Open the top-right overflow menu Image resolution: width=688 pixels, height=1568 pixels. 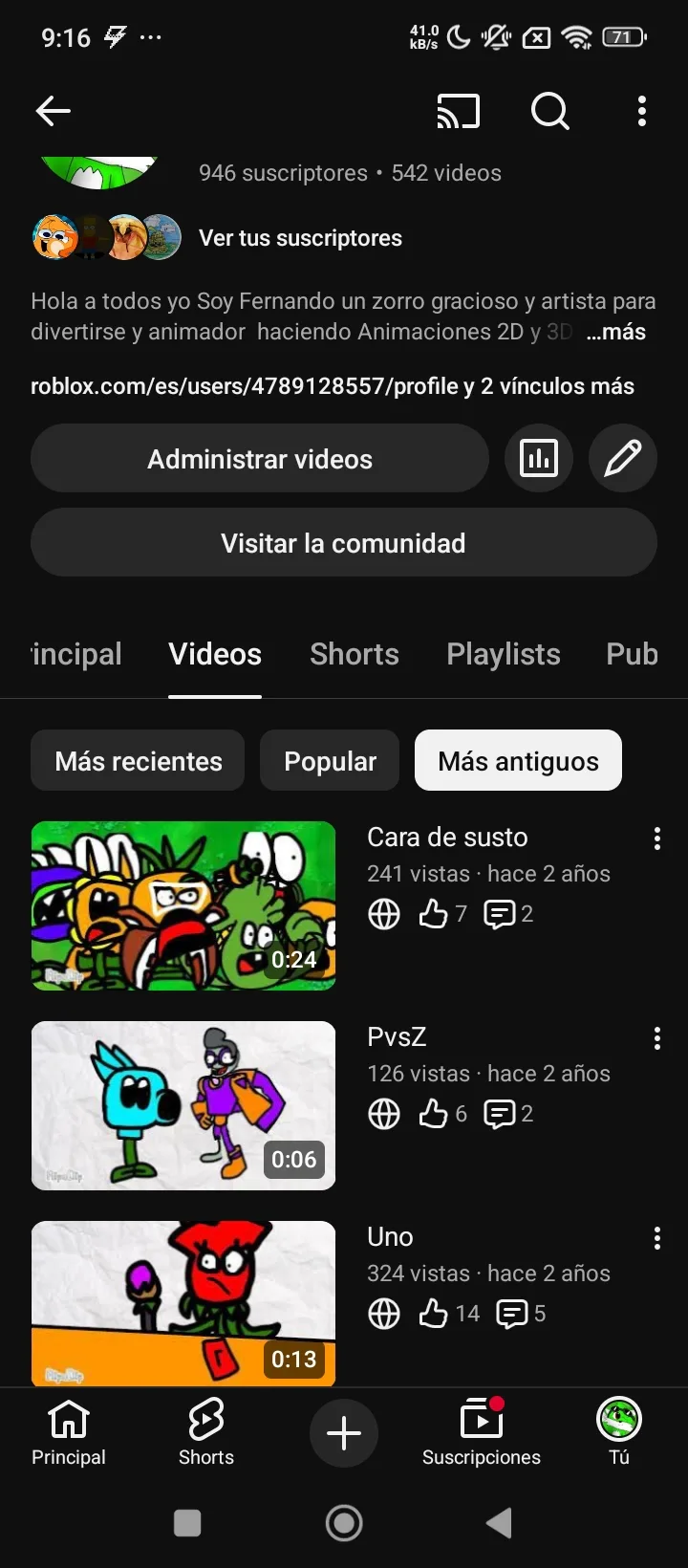(x=642, y=112)
